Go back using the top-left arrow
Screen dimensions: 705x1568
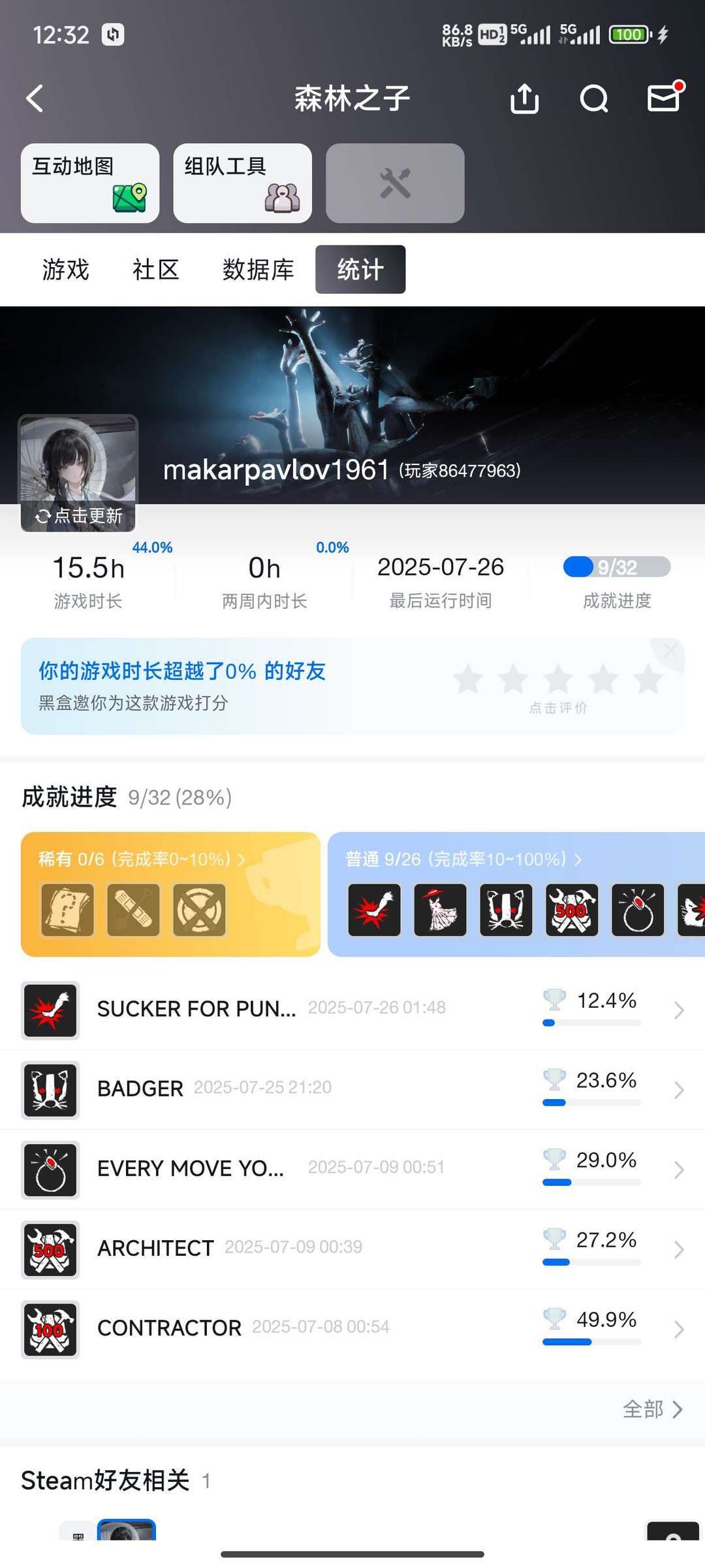(35, 99)
